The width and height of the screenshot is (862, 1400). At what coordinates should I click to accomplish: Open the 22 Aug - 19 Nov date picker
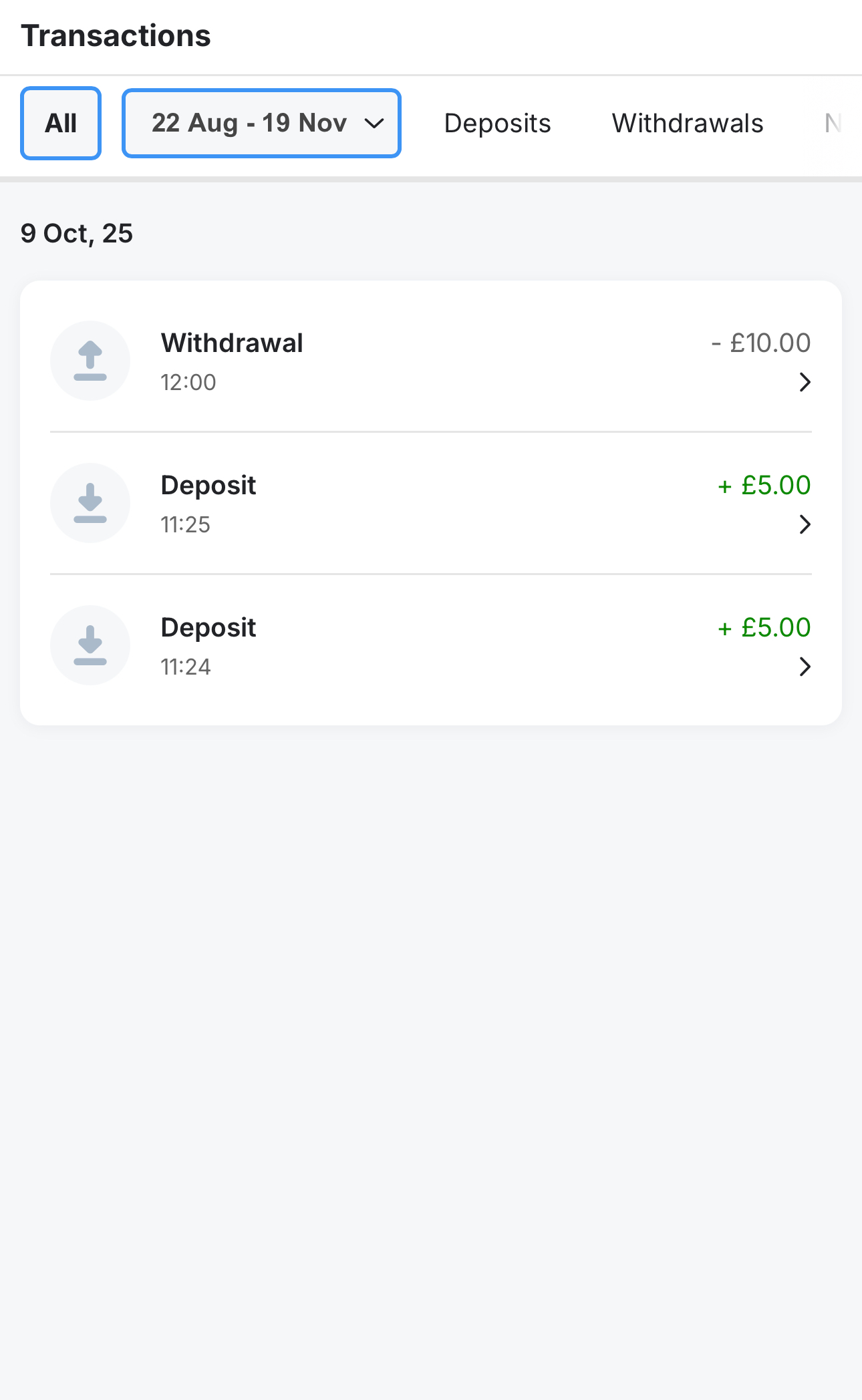pyautogui.click(x=261, y=123)
